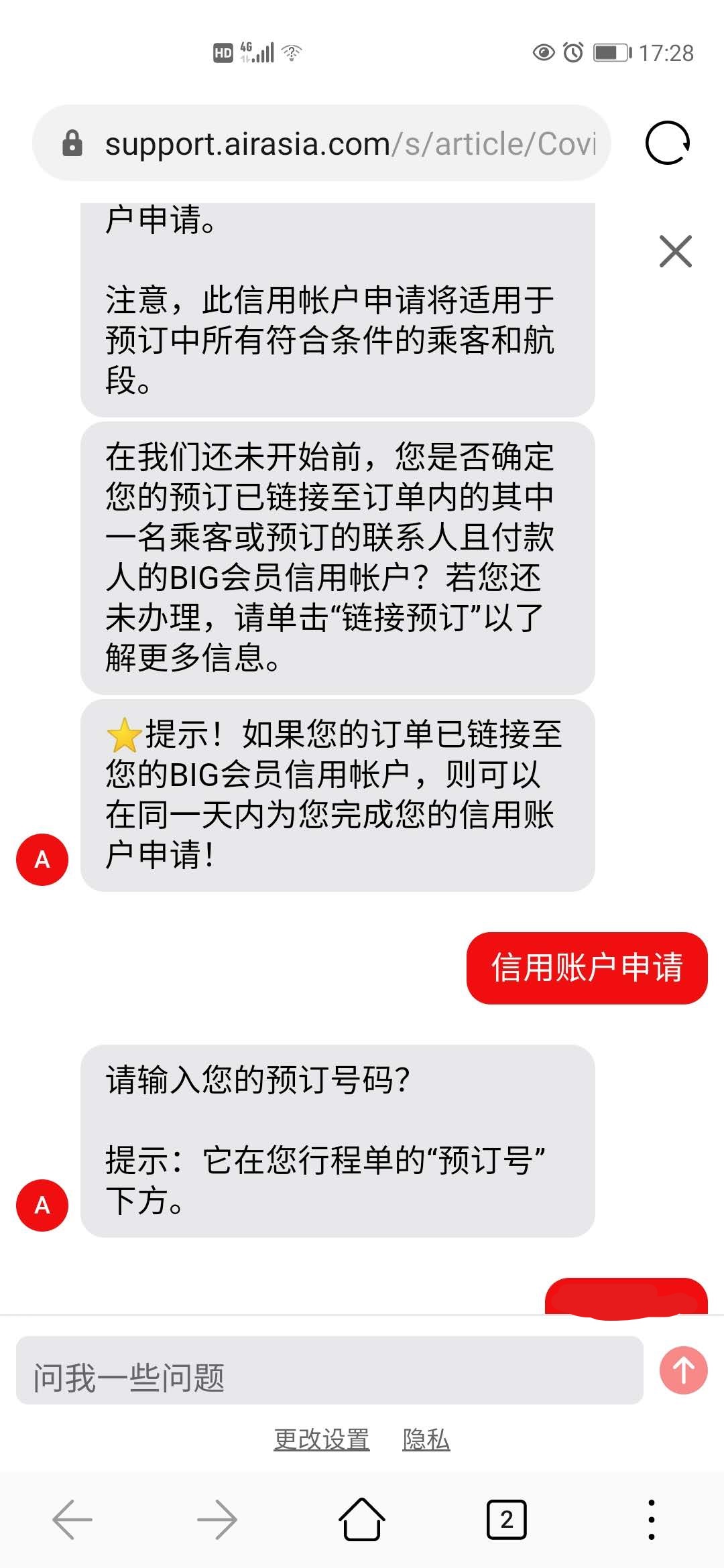Go forward to the next page
Image resolution: width=724 pixels, height=1568 pixels.
217,1520
